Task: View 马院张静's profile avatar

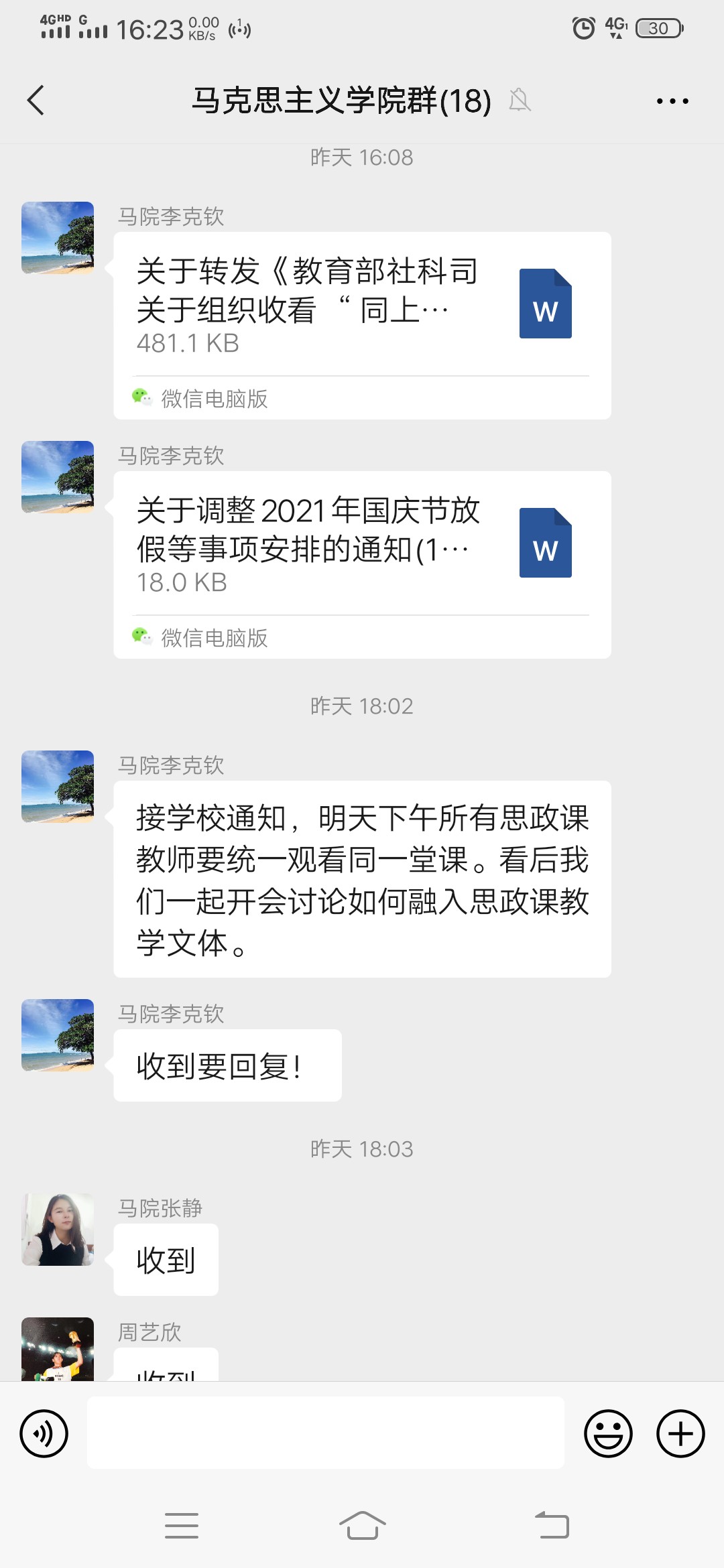Action: point(58,1229)
